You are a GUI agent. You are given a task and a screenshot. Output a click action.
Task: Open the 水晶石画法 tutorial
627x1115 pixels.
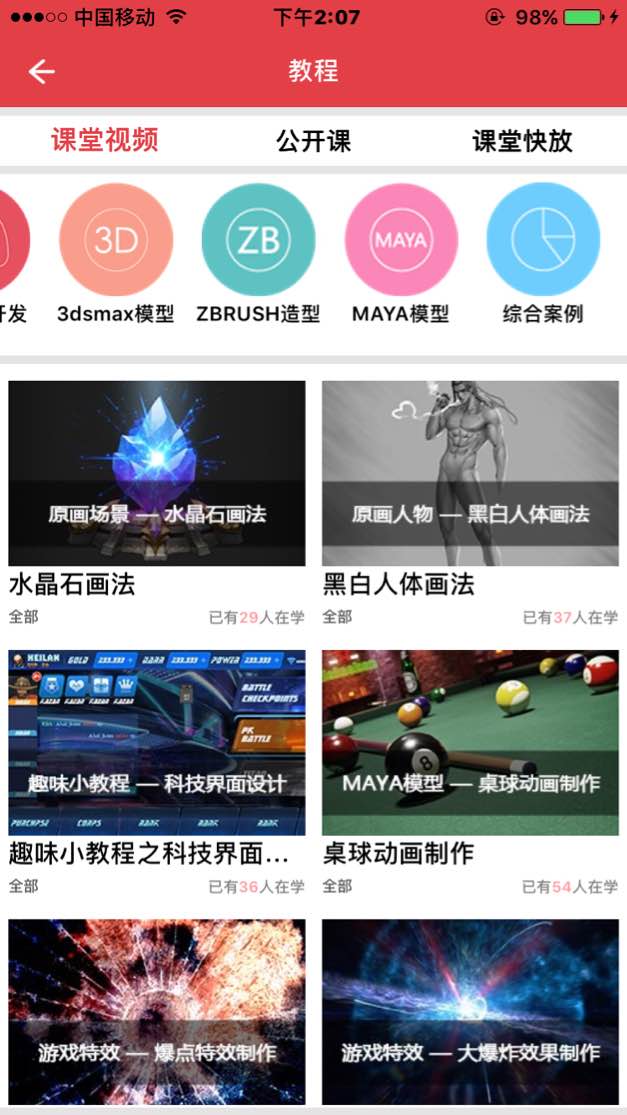click(x=157, y=473)
